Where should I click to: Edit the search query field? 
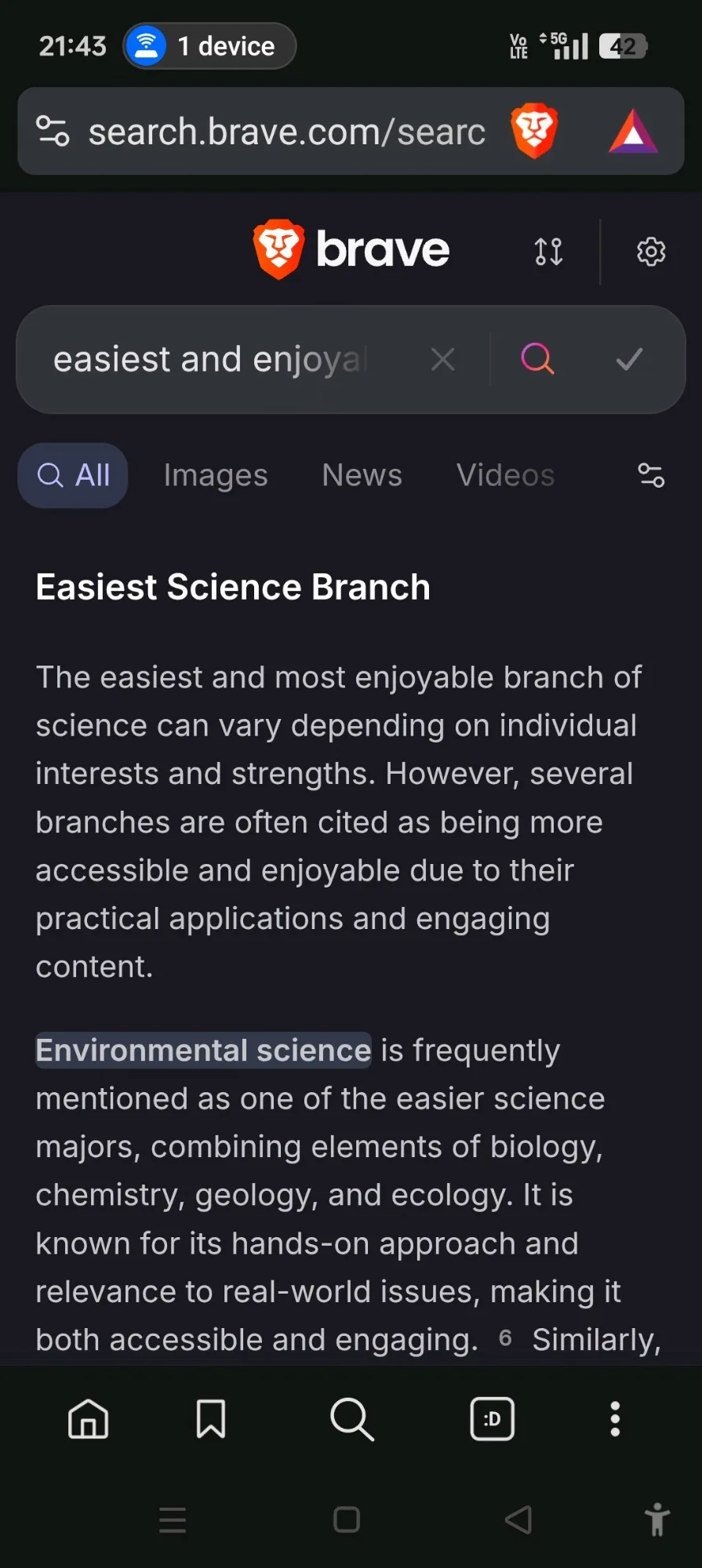(x=210, y=360)
